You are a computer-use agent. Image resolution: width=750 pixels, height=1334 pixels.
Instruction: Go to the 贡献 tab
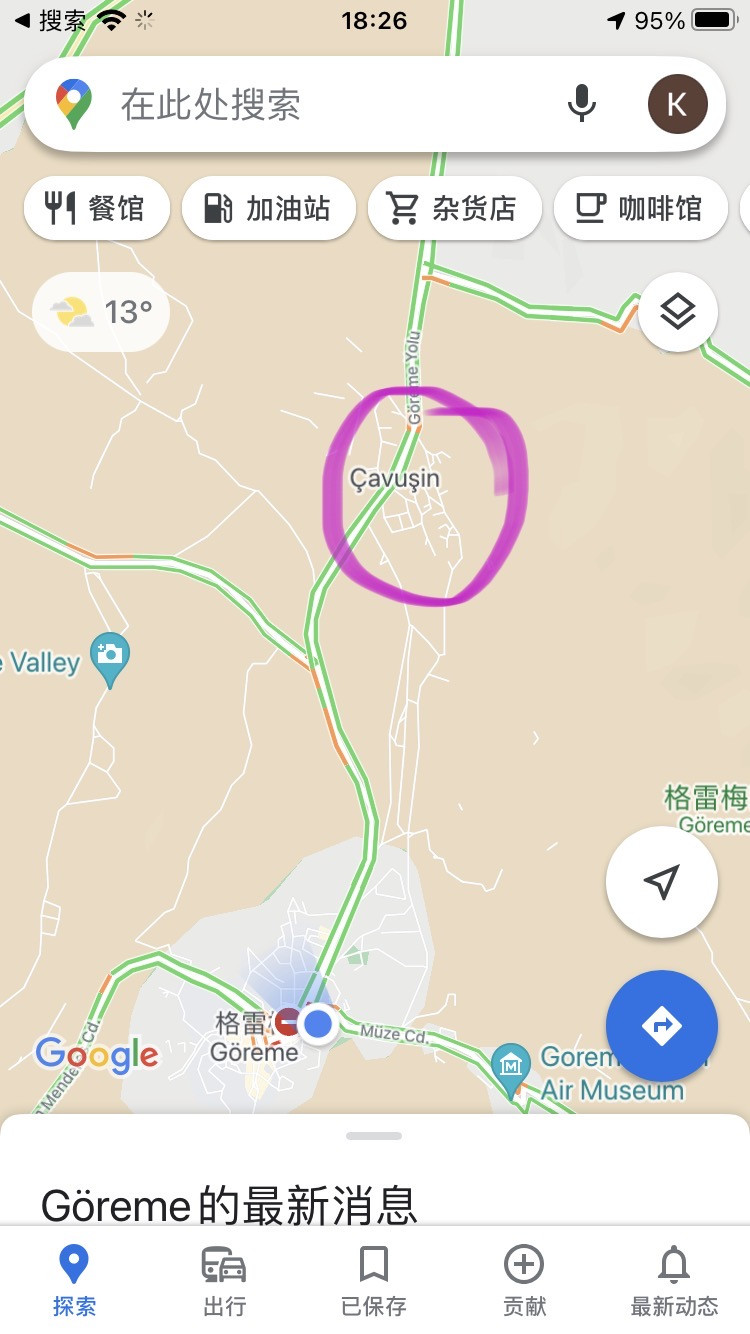tap(524, 1280)
